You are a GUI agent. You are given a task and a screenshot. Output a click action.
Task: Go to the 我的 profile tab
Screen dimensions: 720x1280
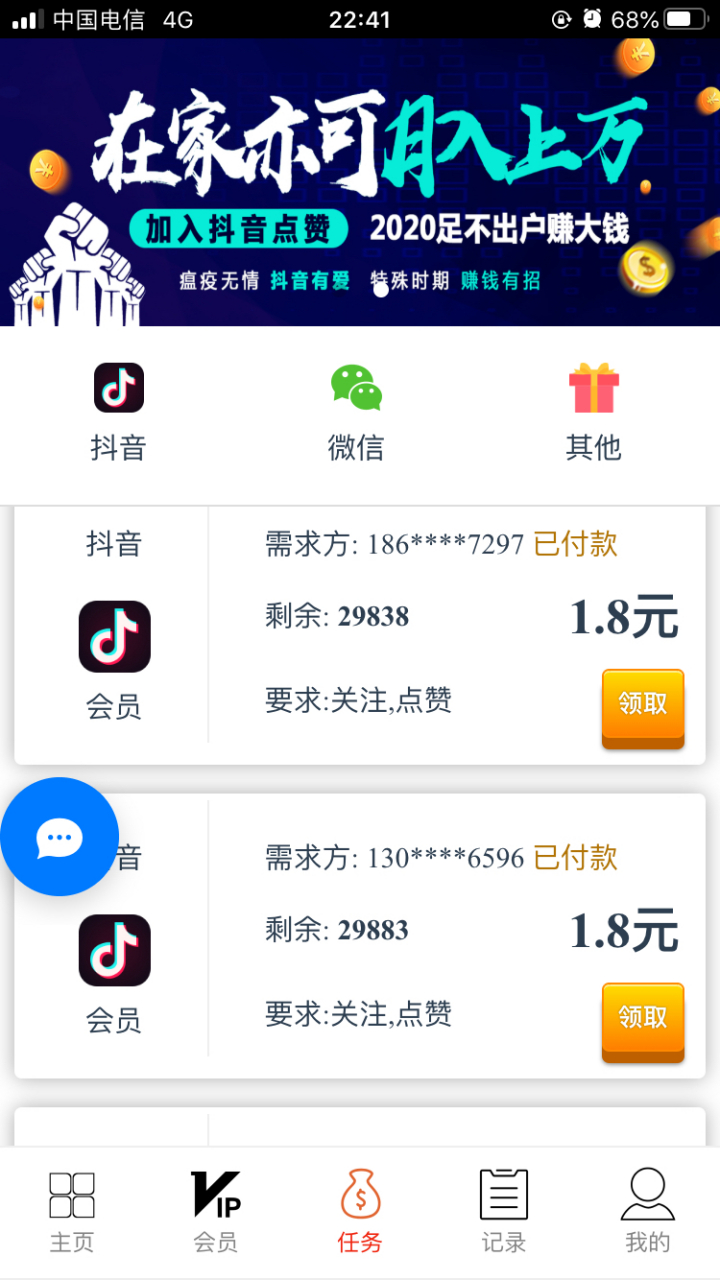tap(647, 1212)
